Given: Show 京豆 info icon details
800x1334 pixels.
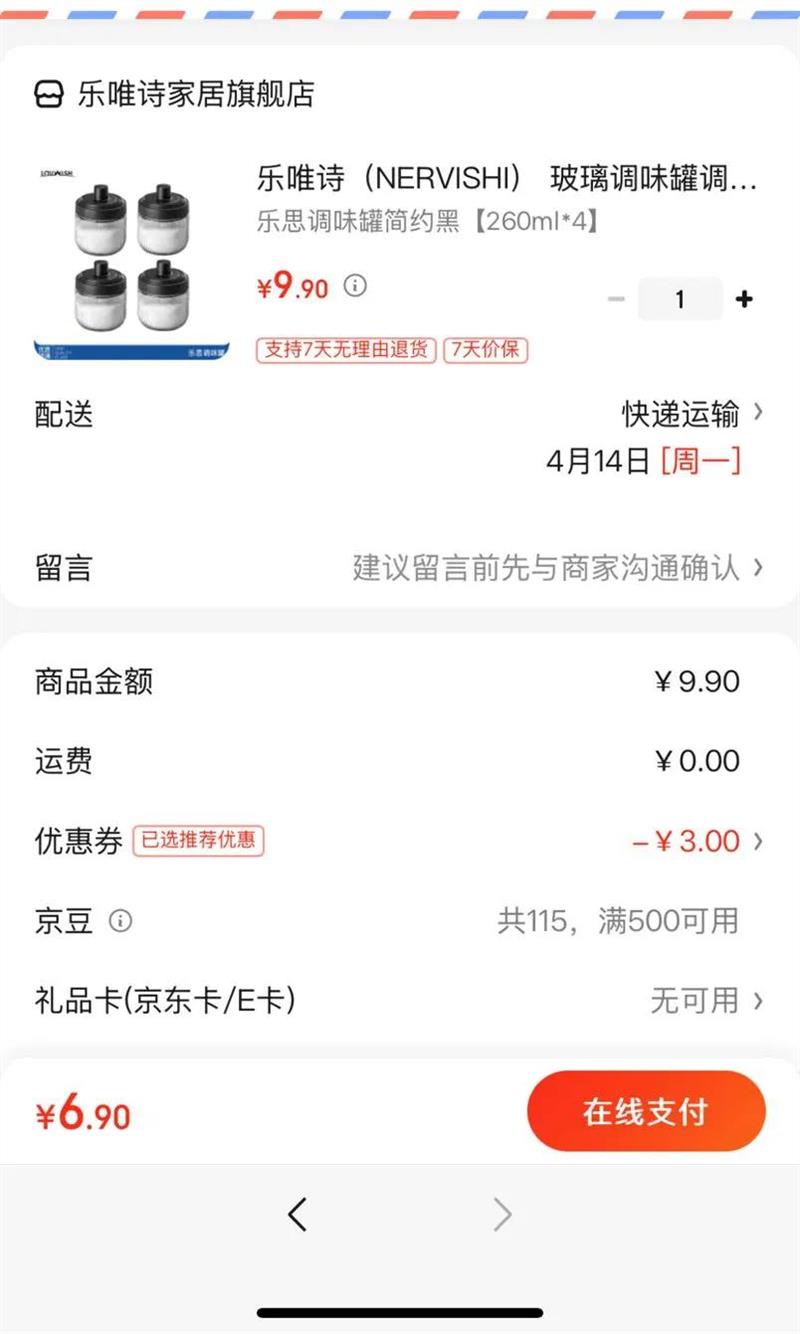Looking at the screenshot, I should coord(121,920).
